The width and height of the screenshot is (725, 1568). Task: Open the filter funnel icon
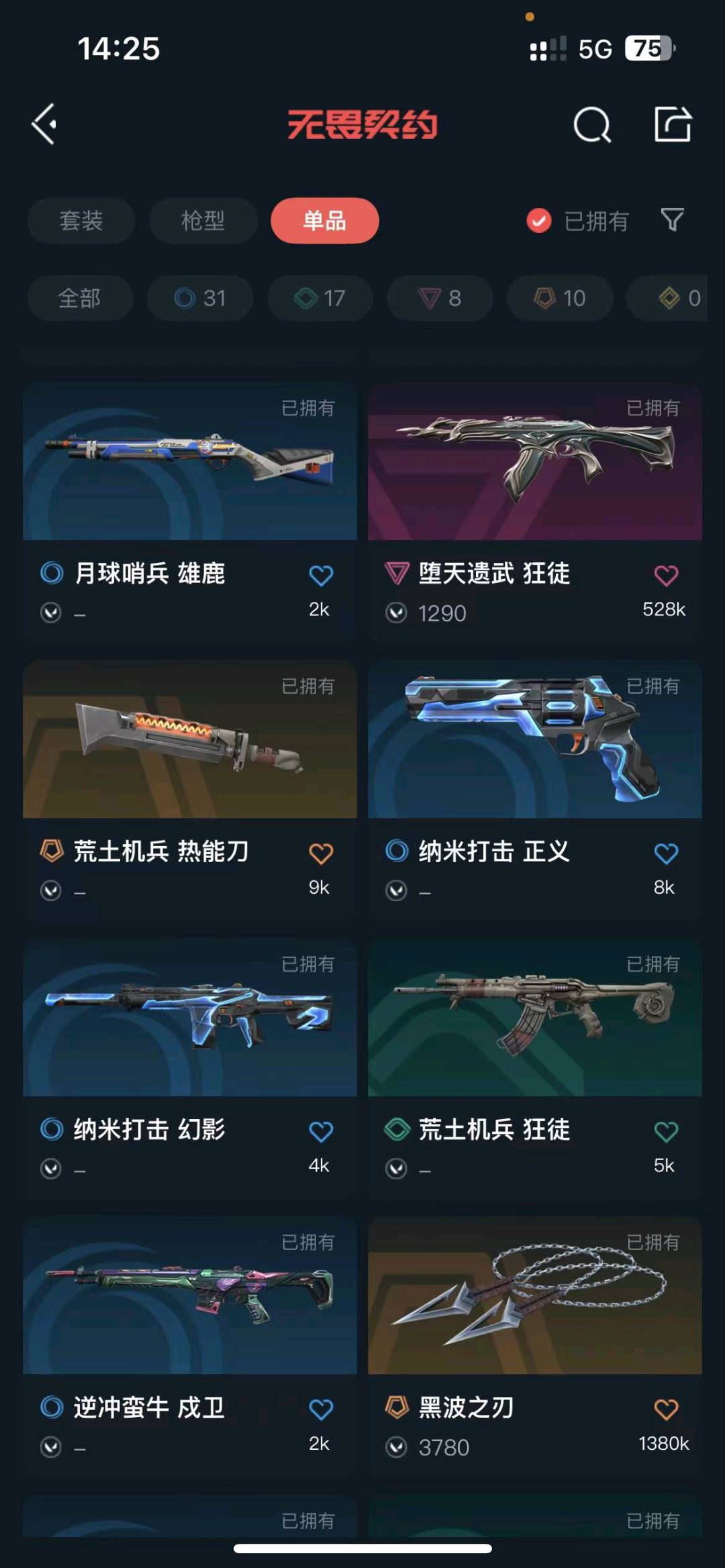(x=672, y=219)
